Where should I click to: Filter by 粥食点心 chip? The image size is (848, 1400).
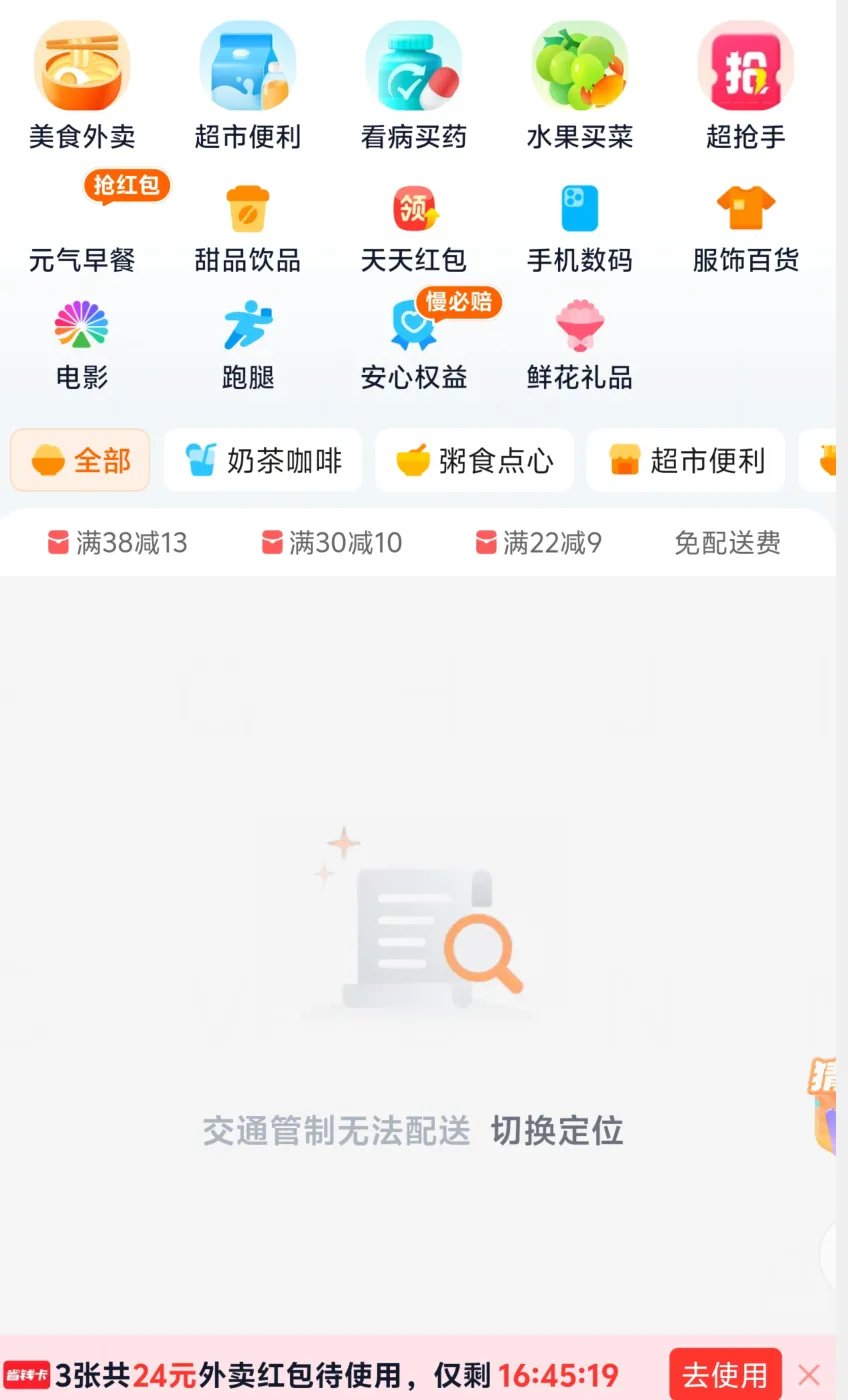pos(474,460)
